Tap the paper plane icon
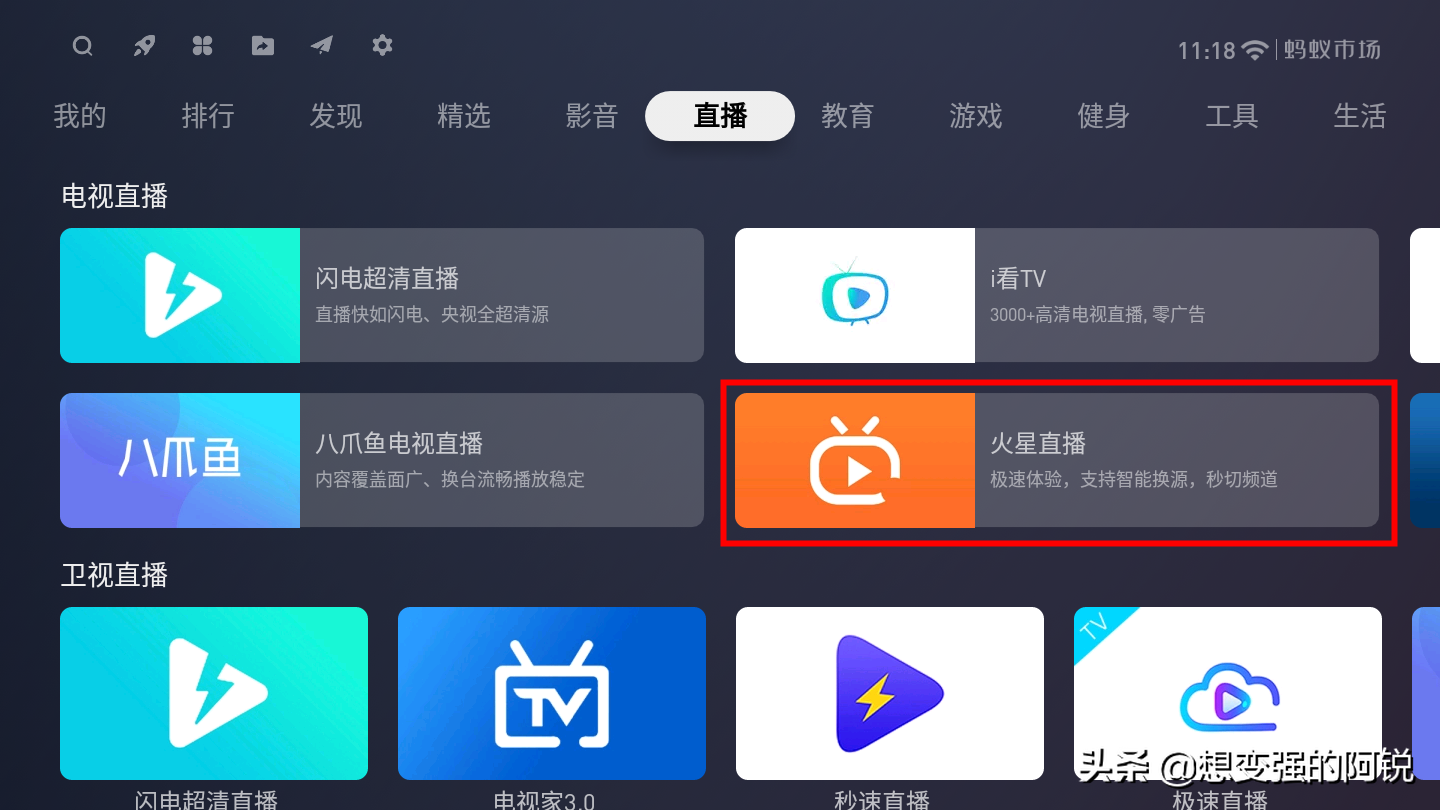Screen dimensions: 1440x810 (321, 46)
